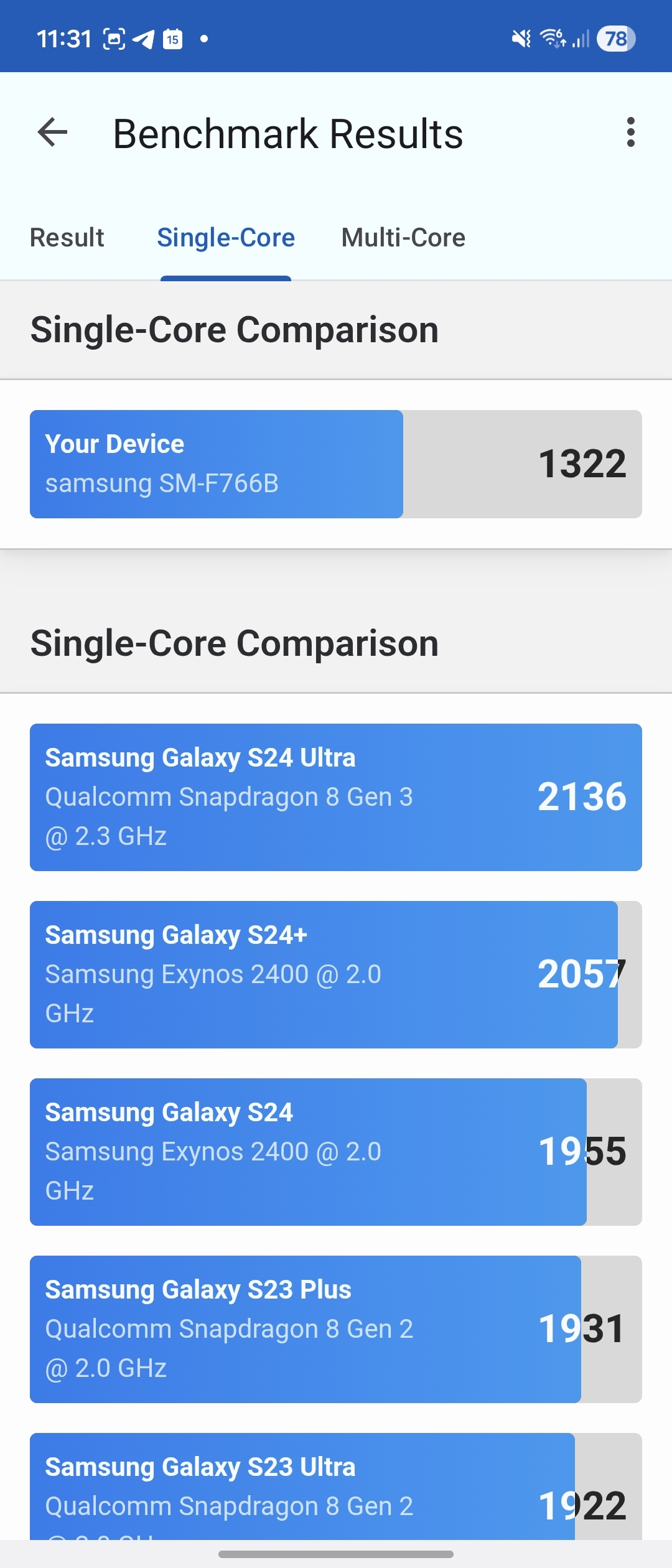Select the currently active Single-Core tab
This screenshot has height=1568, width=672.
click(226, 238)
